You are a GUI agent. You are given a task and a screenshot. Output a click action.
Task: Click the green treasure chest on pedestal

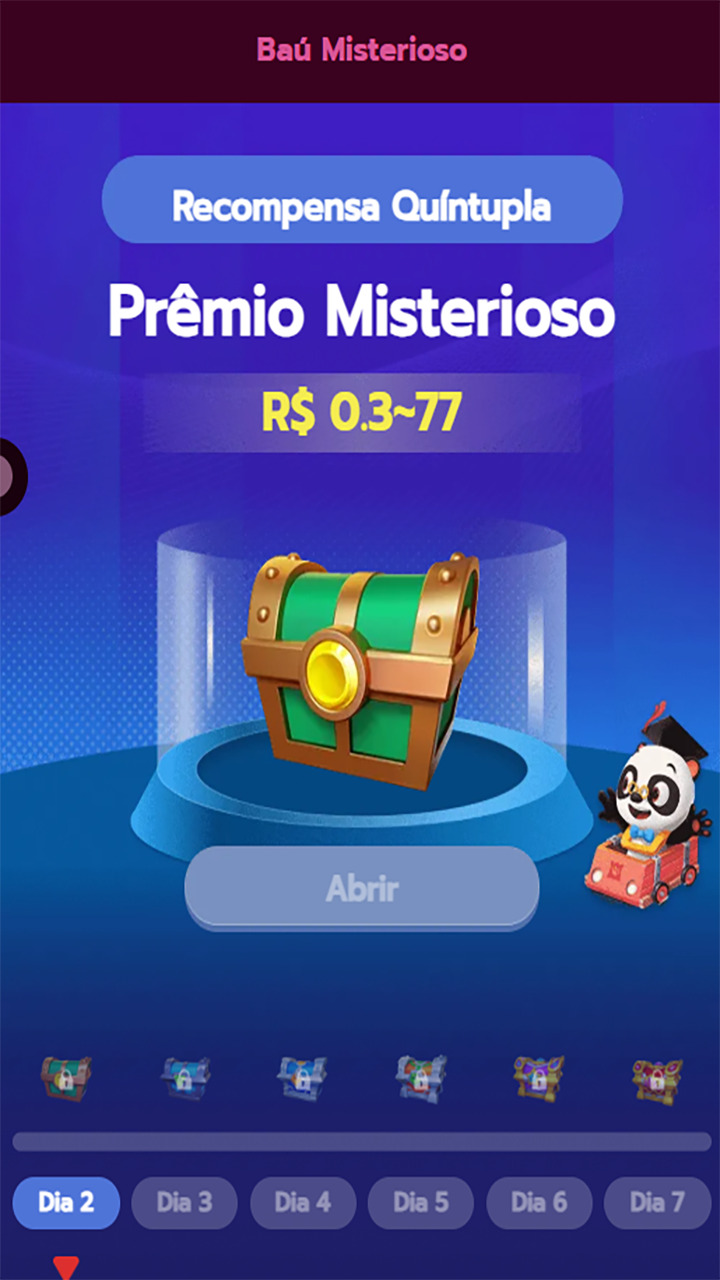tap(360, 650)
